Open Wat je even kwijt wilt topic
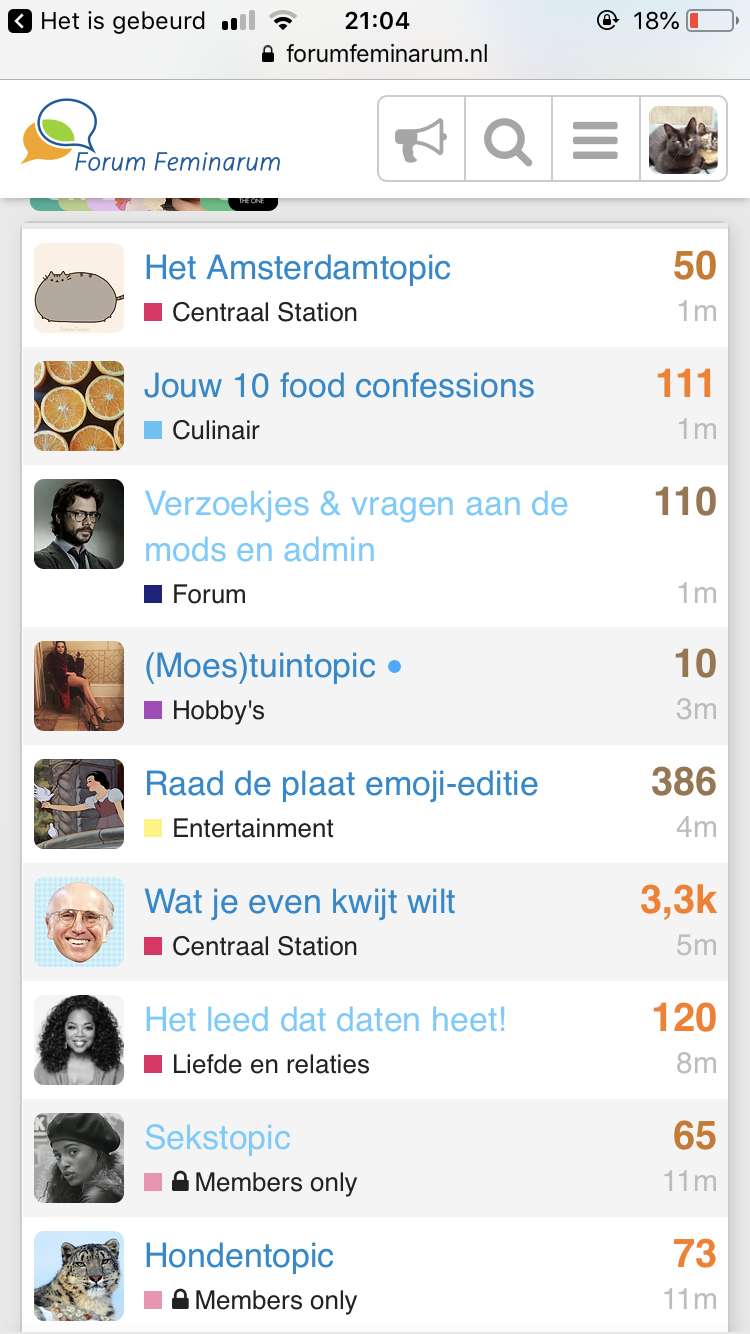This screenshot has height=1334, width=750. pos(300,901)
